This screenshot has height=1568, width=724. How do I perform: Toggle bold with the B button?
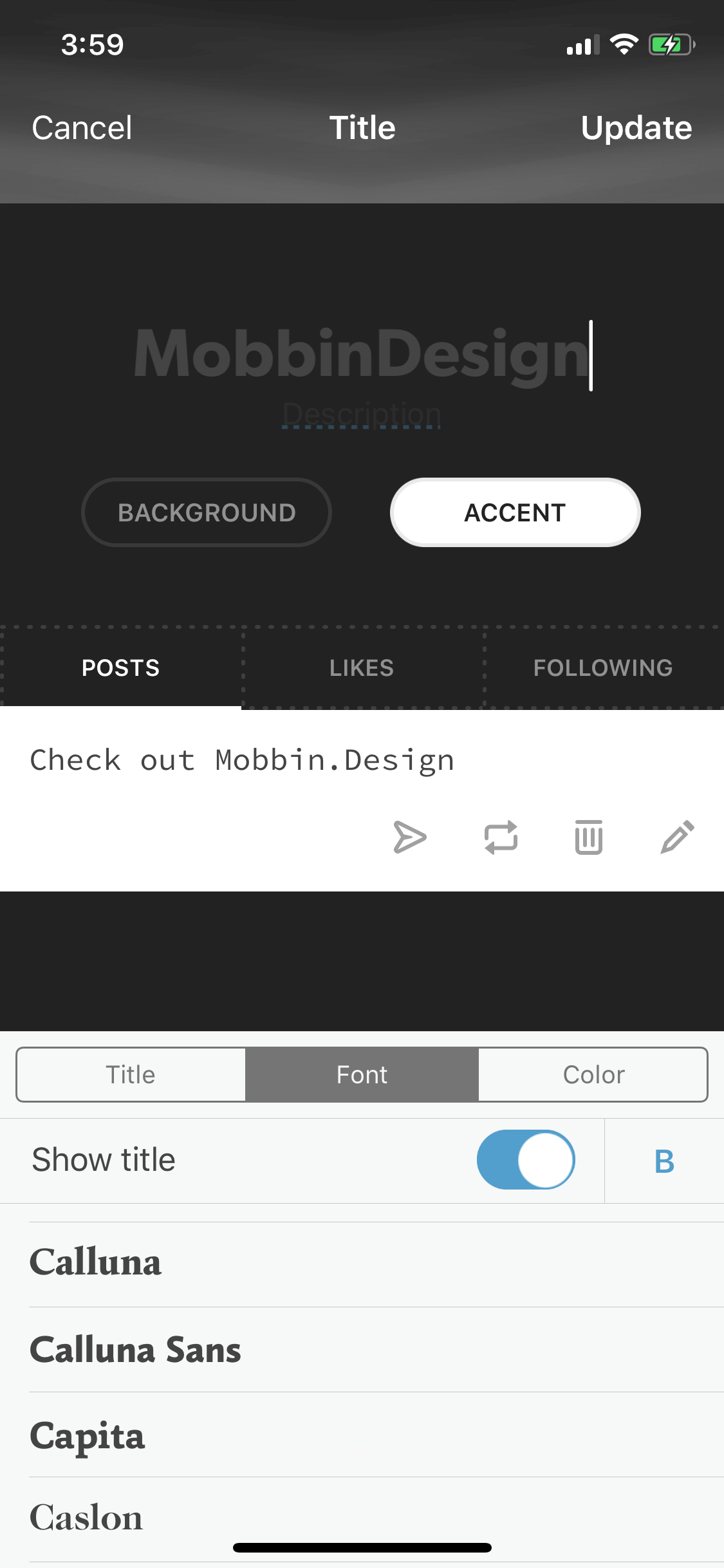[x=664, y=1161]
